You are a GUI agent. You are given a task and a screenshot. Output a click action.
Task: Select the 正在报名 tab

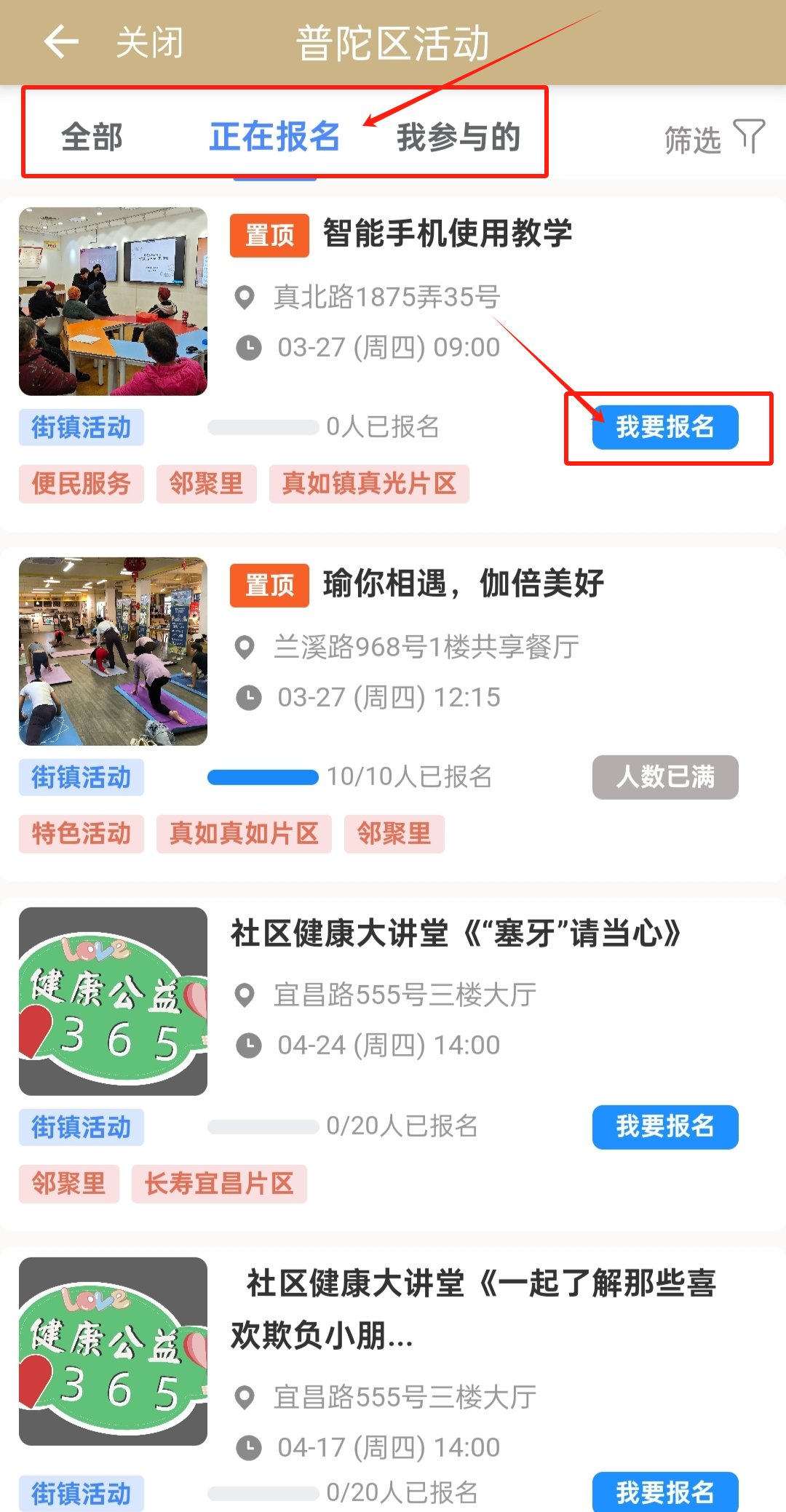(x=274, y=137)
